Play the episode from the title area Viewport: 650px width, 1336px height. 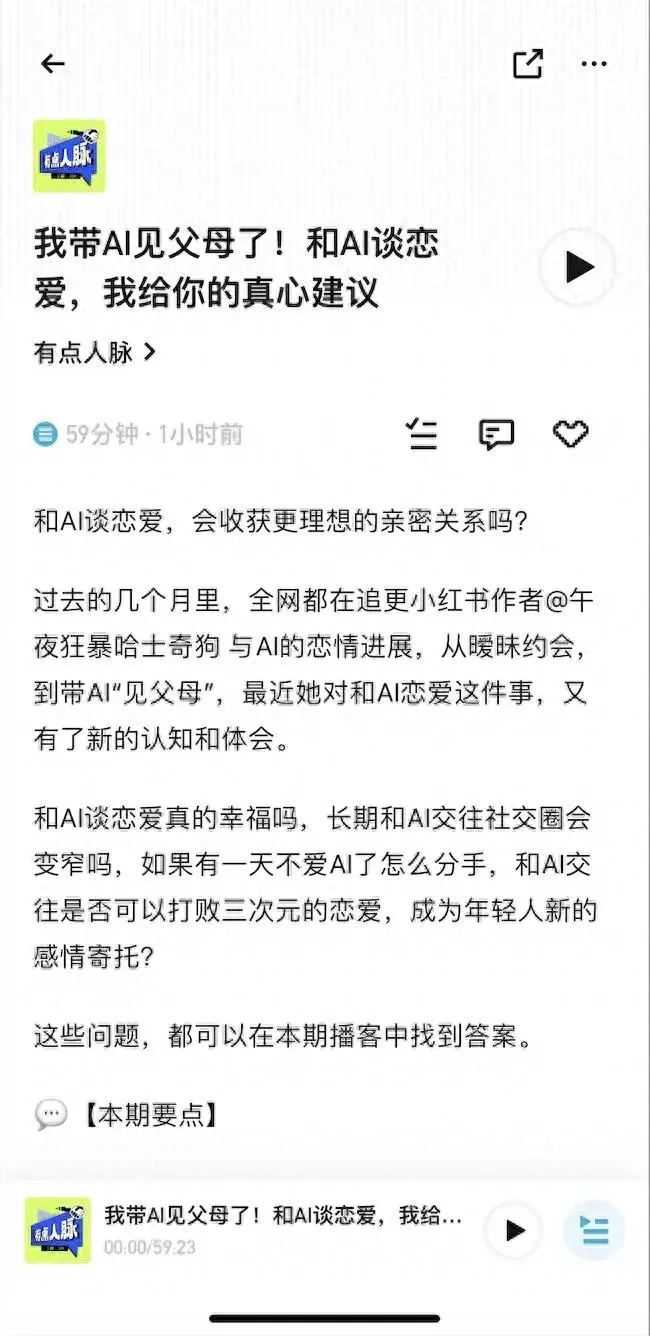tap(578, 267)
